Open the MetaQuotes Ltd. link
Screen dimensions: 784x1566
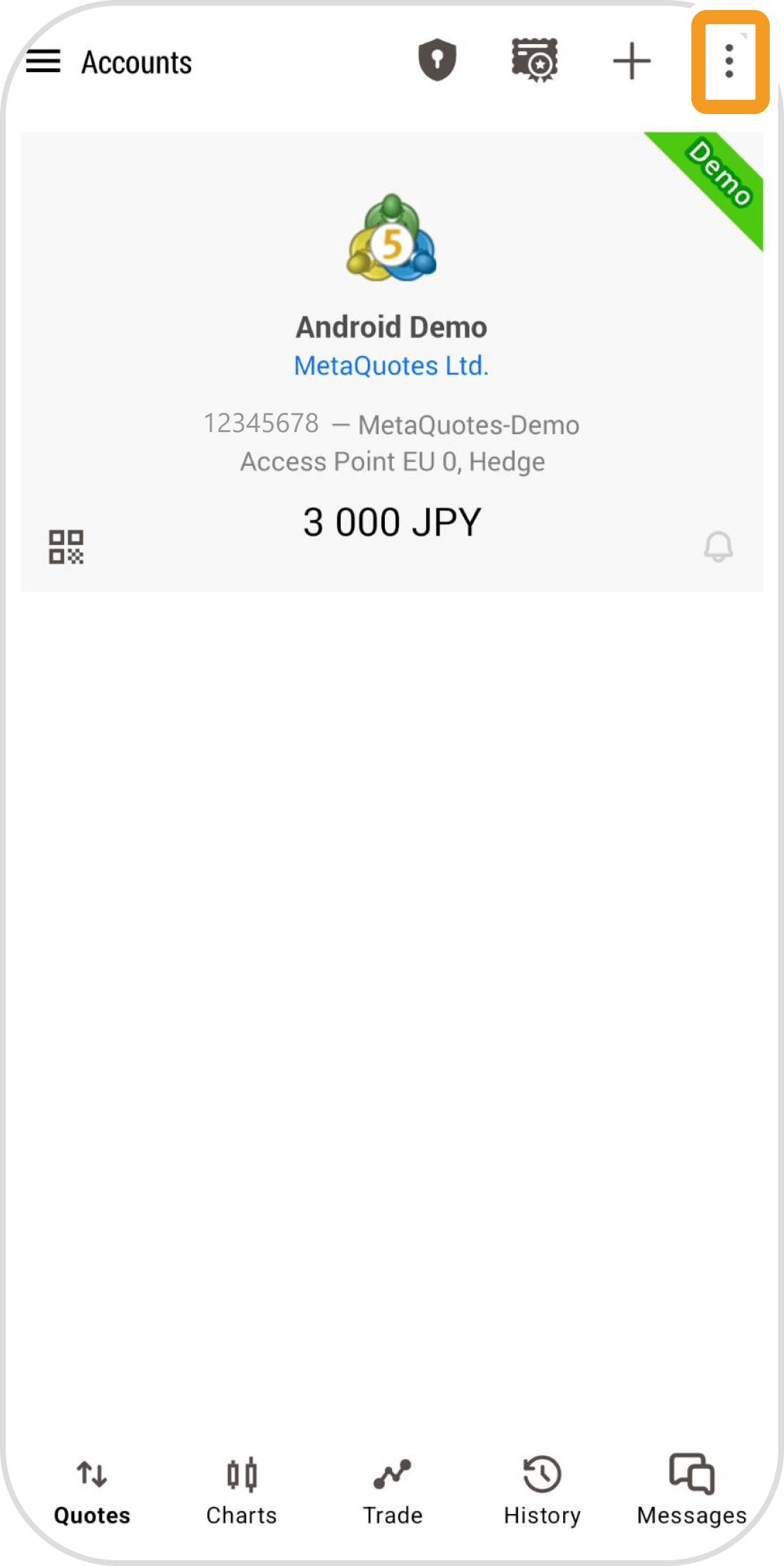pyautogui.click(x=391, y=366)
